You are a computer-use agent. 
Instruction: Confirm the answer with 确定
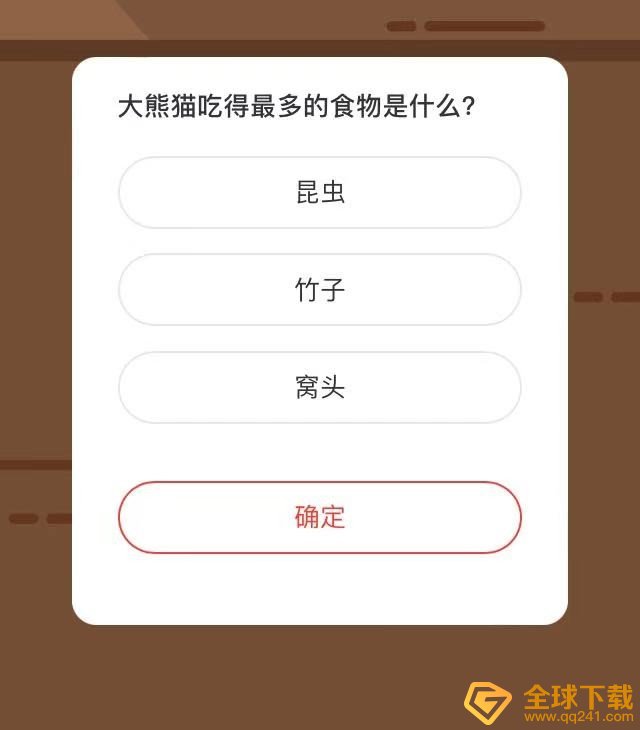pyautogui.click(x=320, y=517)
